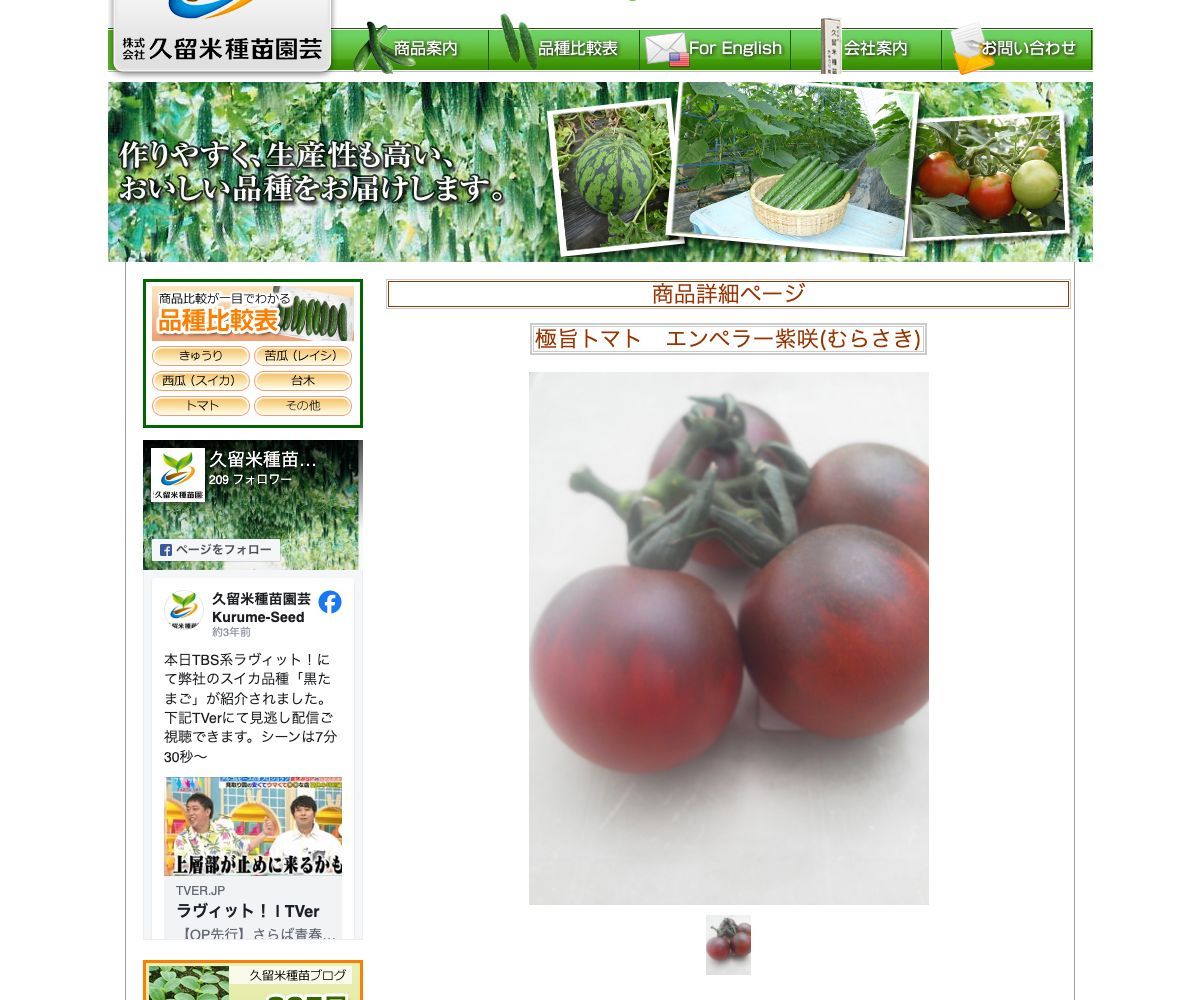Image resolution: width=1200 pixels, height=1000 pixels.
Task: Tap the small tomato thumbnail below photo
Action: click(x=728, y=944)
